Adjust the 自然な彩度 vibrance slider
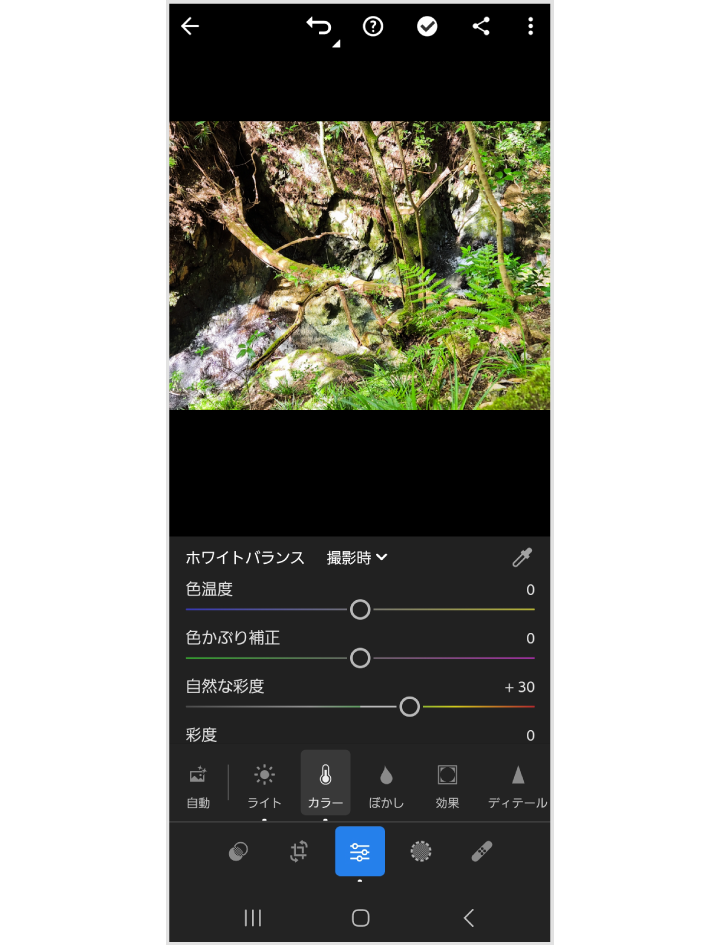Viewport: 720px width, 945px height. point(409,707)
